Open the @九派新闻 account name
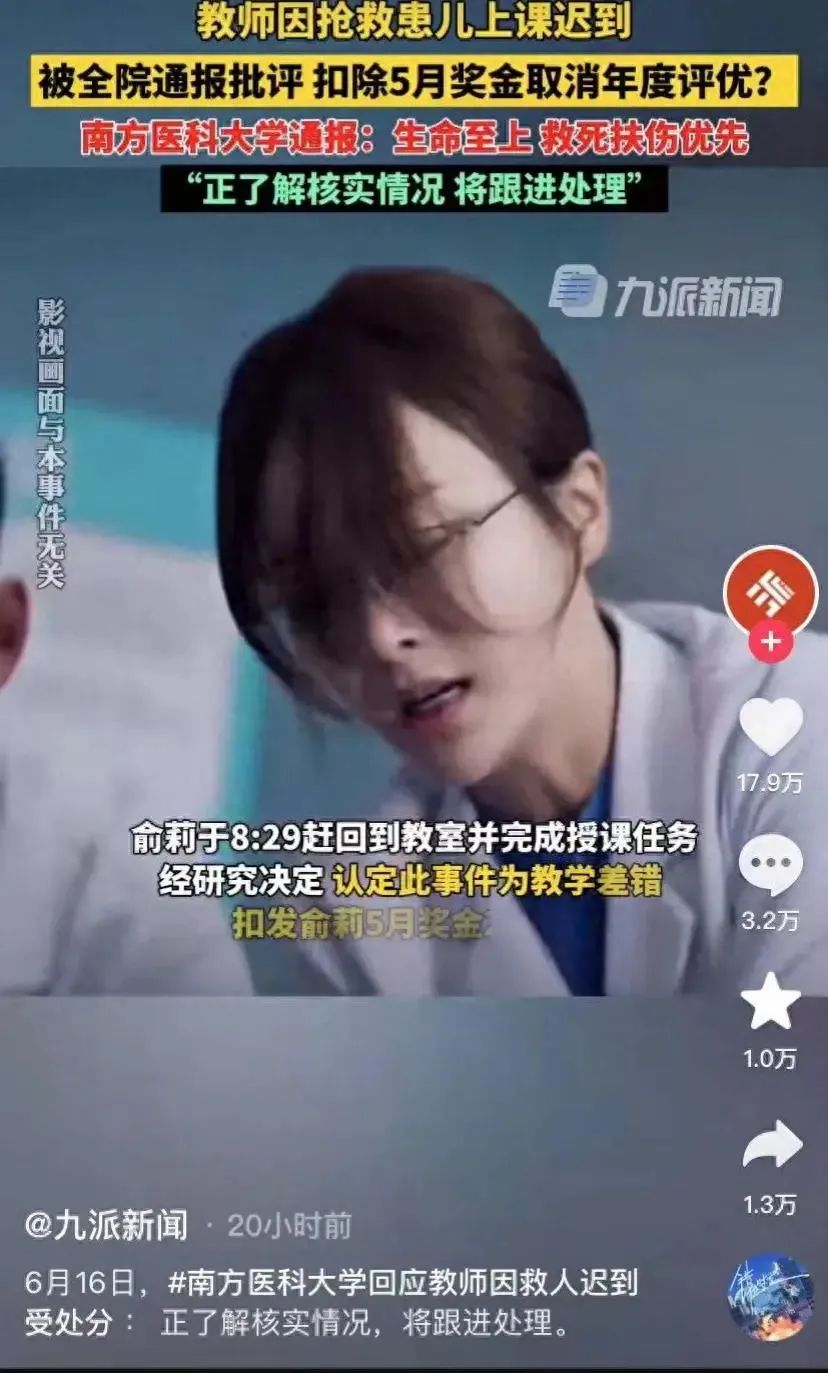The image size is (828, 1373). click(x=106, y=1225)
